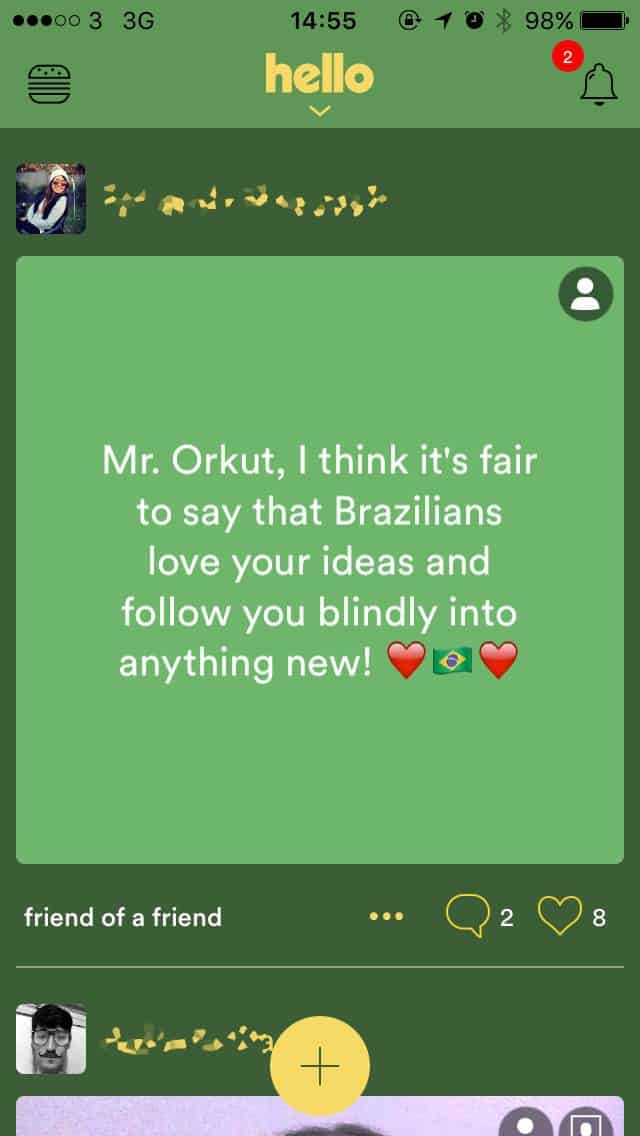
Task: Open the burger menu icon
Action: click(x=50, y=85)
